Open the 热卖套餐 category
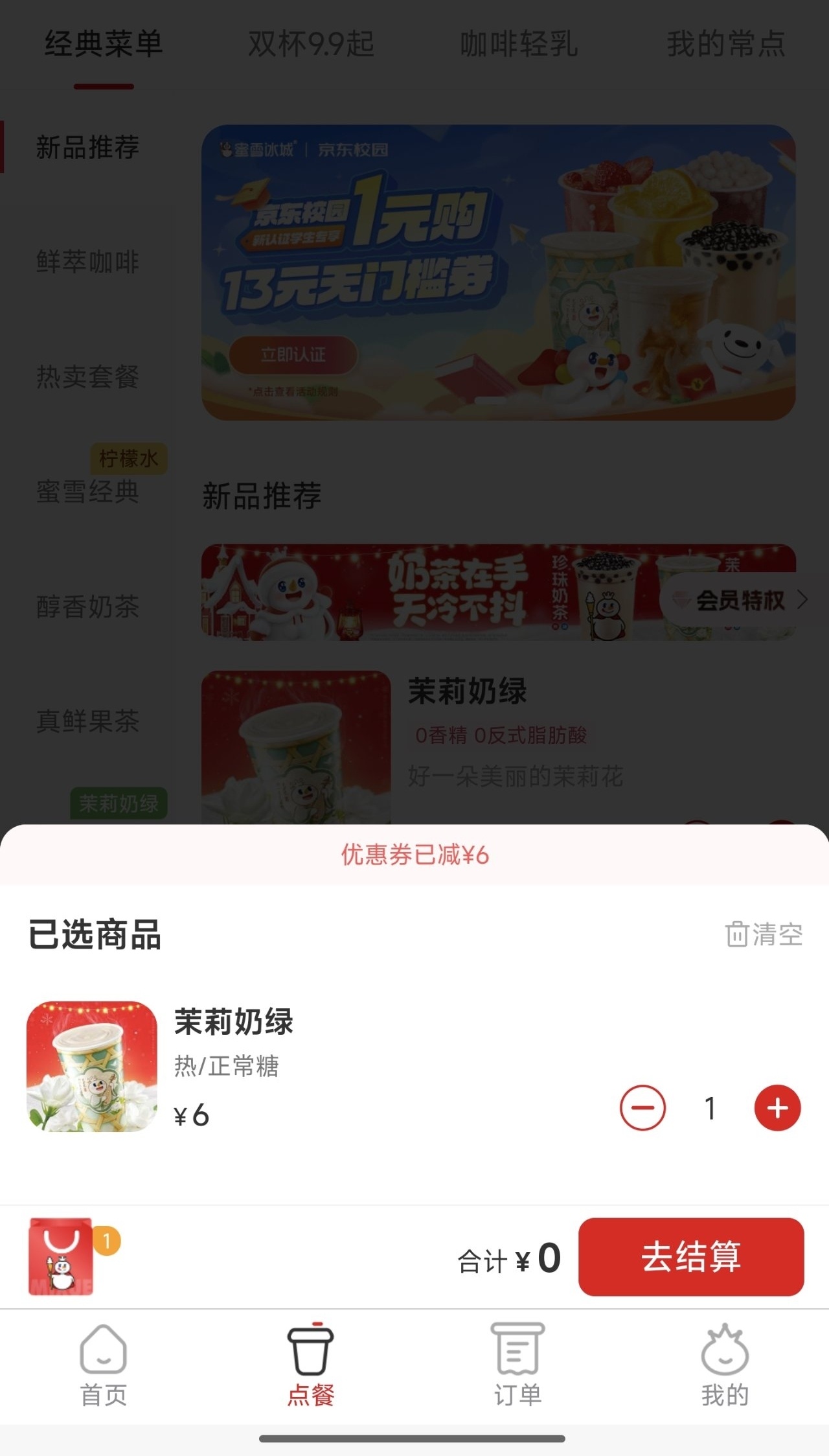The height and width of the screenshot is (1456, 829). point(87,376)
